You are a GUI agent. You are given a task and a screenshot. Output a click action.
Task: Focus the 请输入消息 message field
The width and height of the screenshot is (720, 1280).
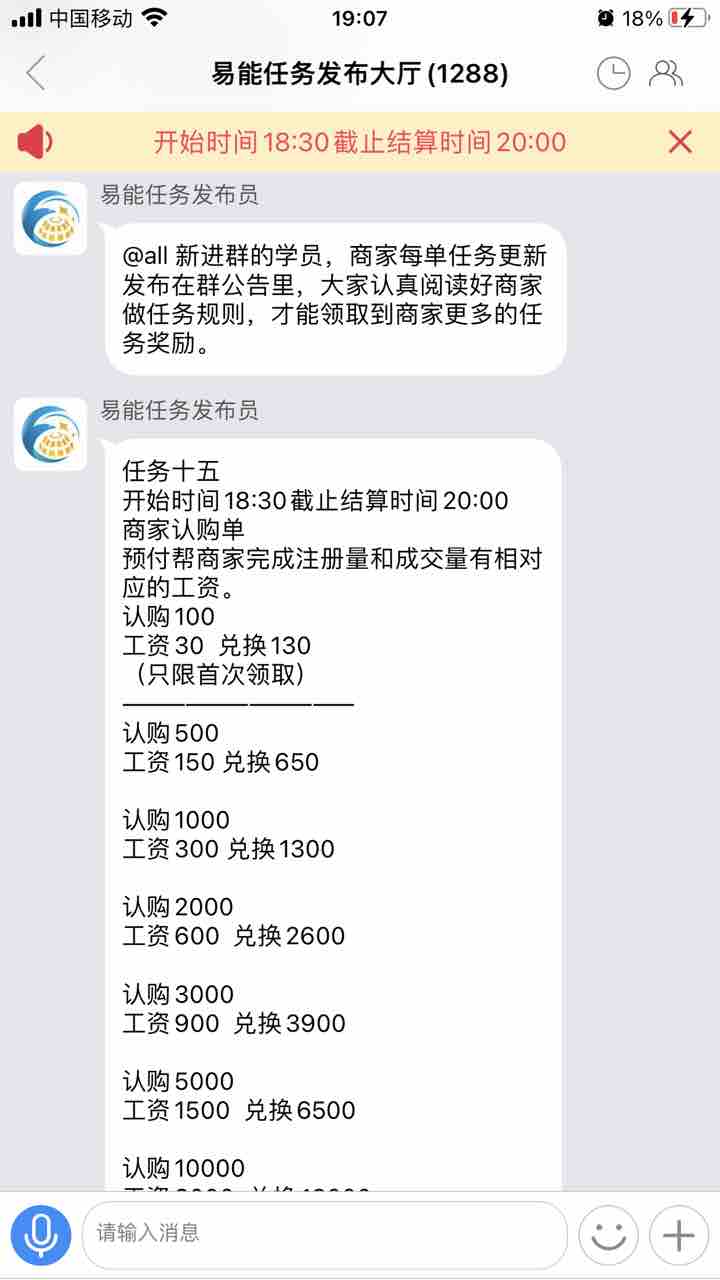pos(324,1235)
